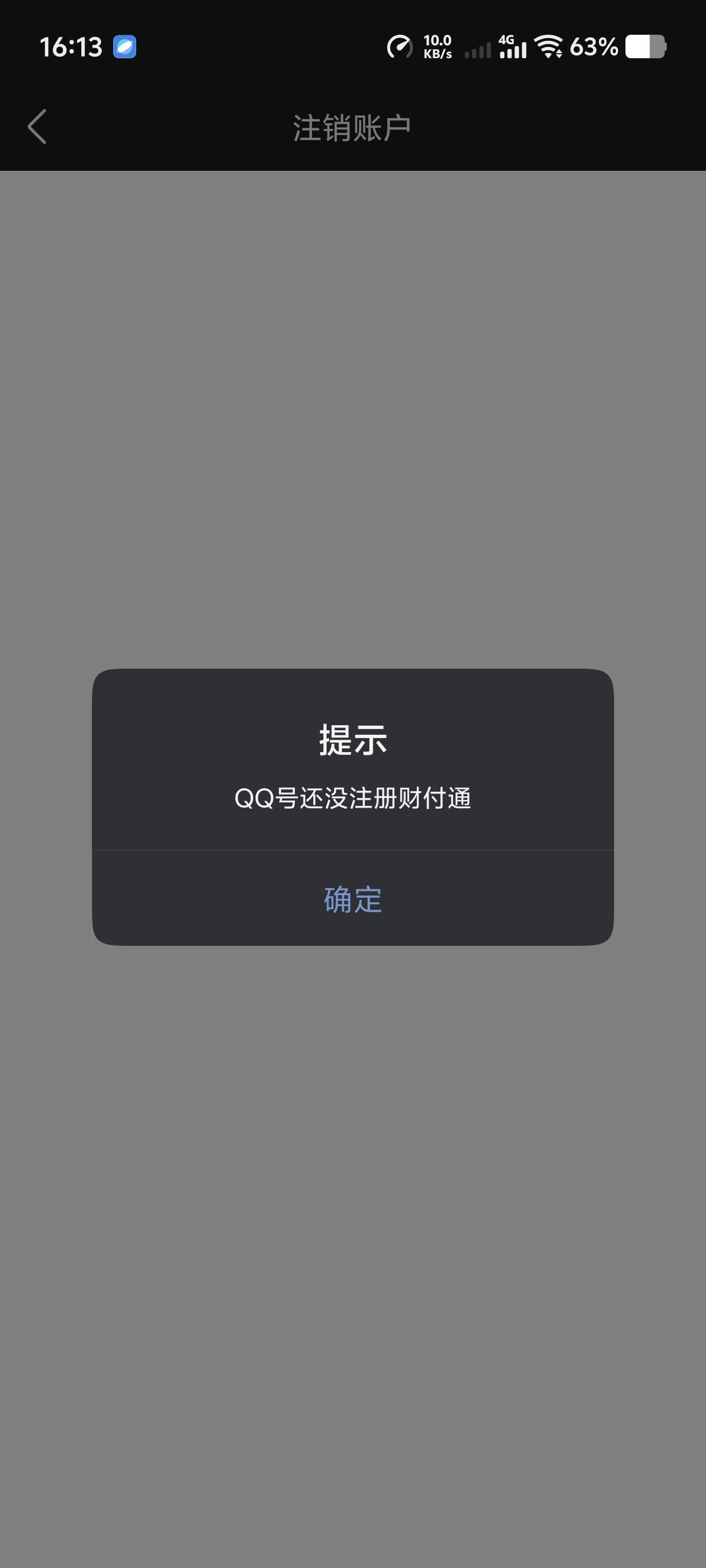Tap the network speed indicator showing 10.0 KB/s

click(x=438, y=48)
